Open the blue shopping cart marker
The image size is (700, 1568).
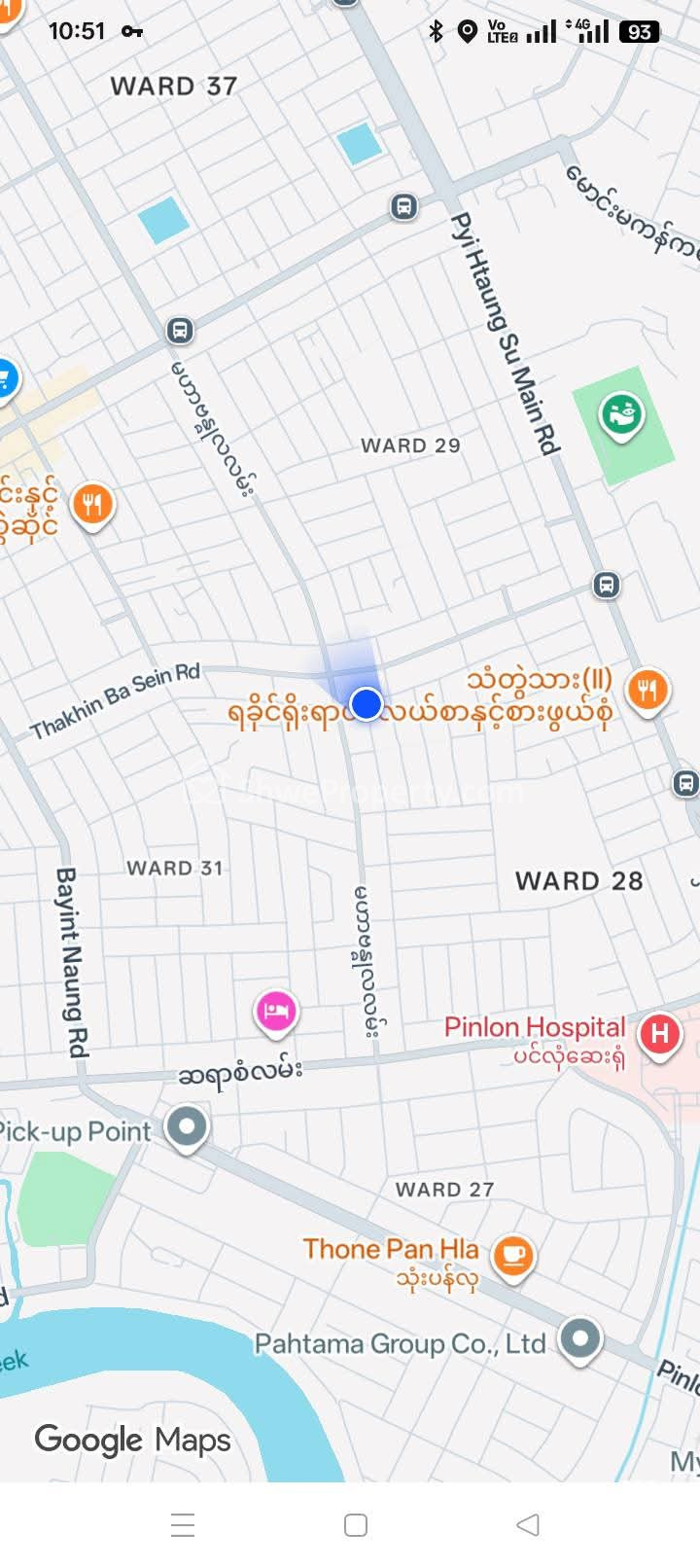(x=5, y=378)
